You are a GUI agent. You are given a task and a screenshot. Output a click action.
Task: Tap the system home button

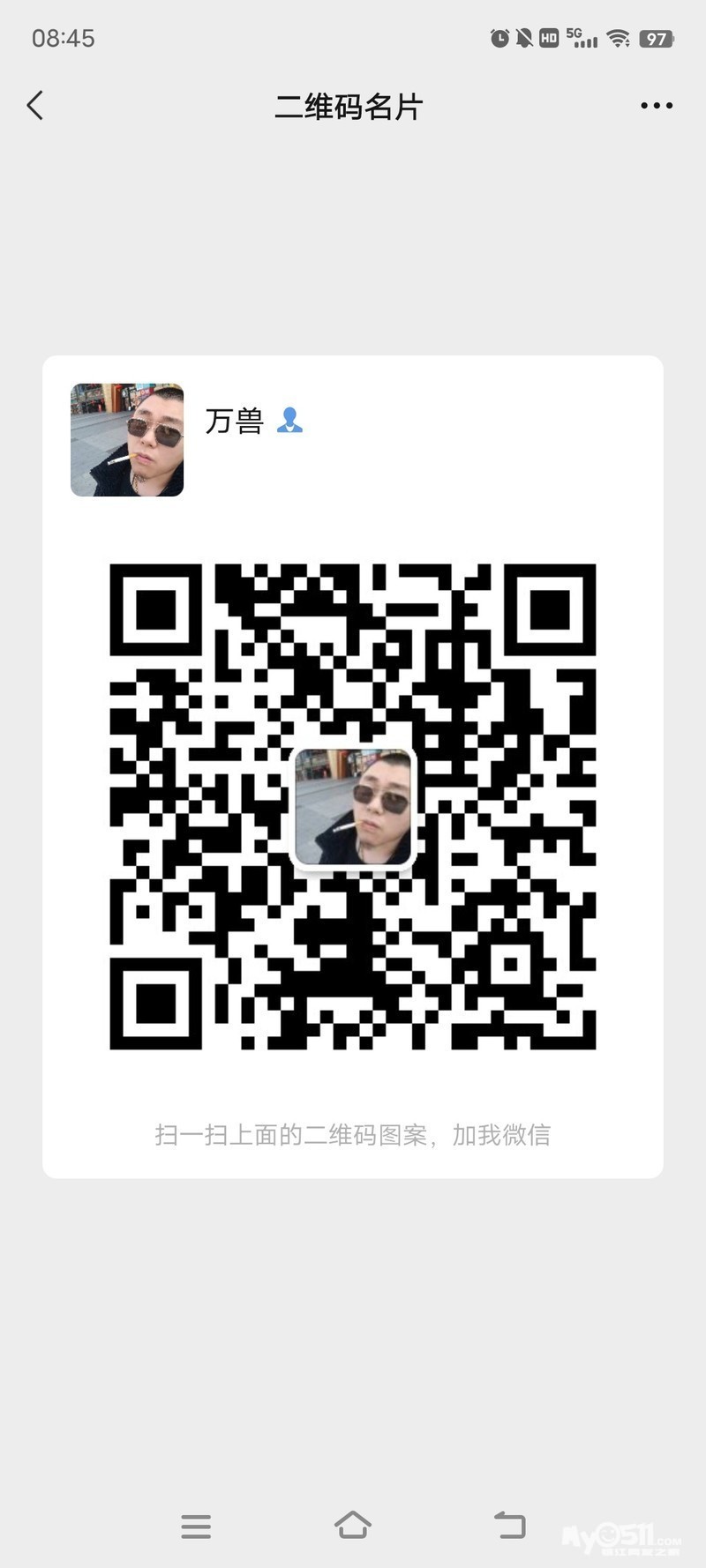353,1525
